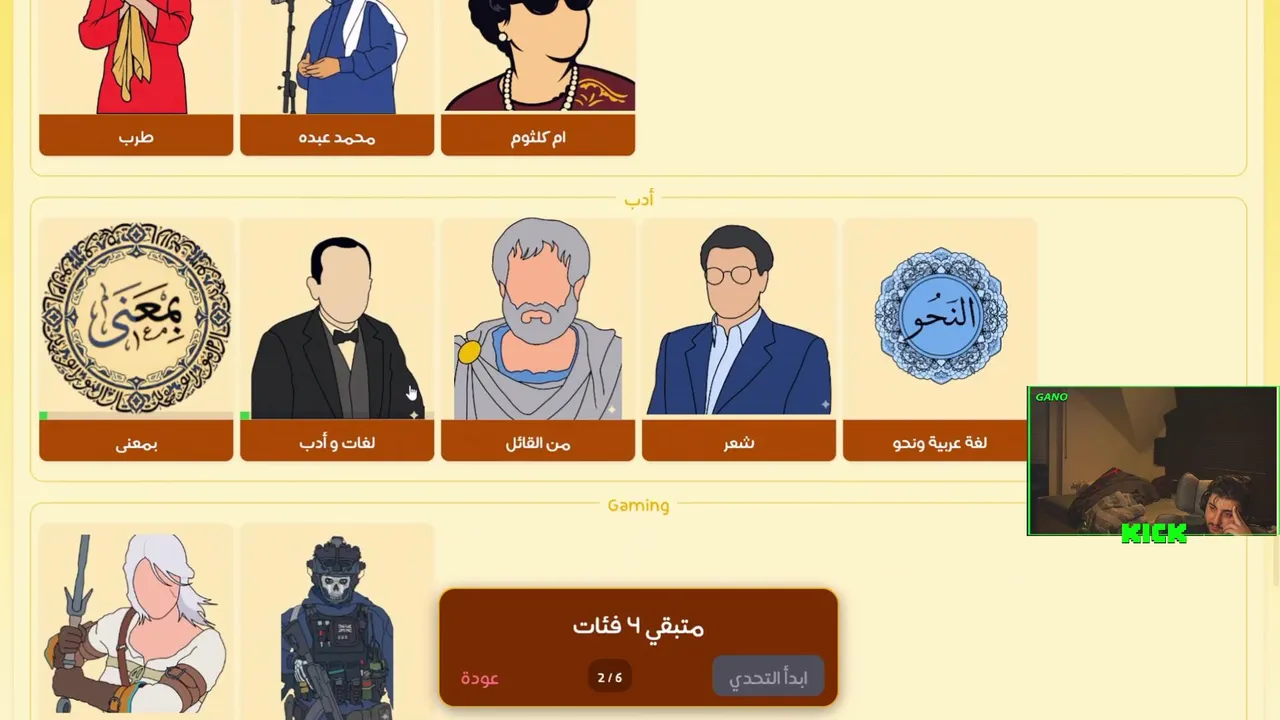The width and height of the screenshot is (1280, 720).
Task: Select the Gaming card with the white-haired swordswoman
Action: point(136,622)
